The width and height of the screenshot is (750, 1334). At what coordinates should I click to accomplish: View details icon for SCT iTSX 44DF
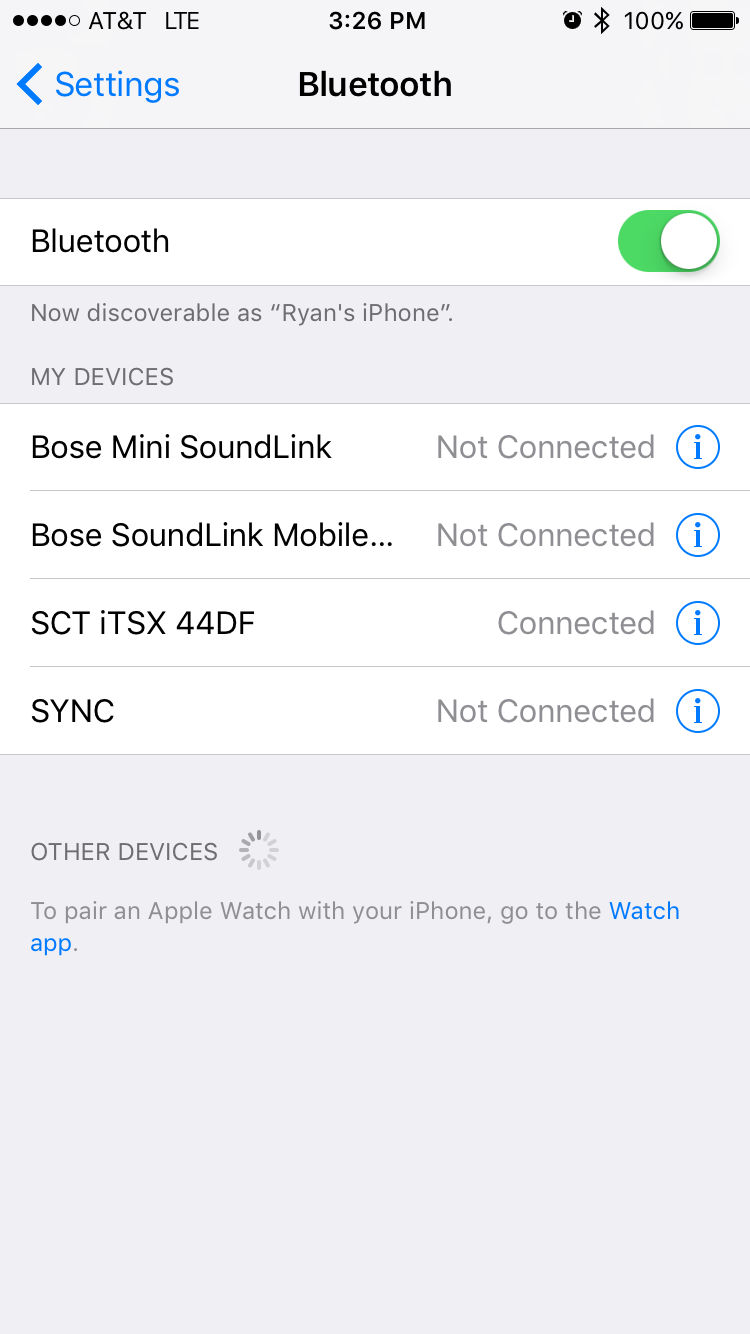[698, 623]
